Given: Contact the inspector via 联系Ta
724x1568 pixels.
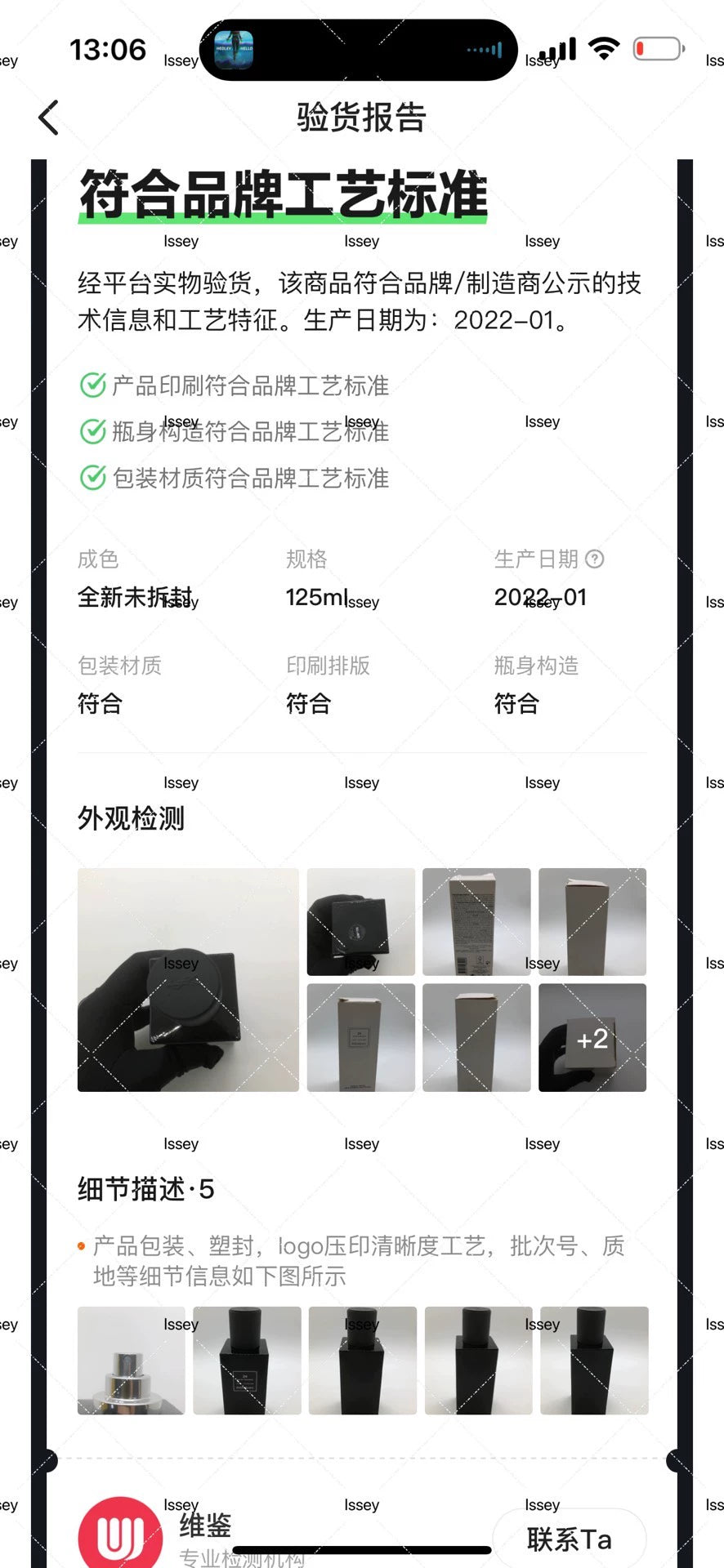Looking at the screenshot, I should point(569,1539).
